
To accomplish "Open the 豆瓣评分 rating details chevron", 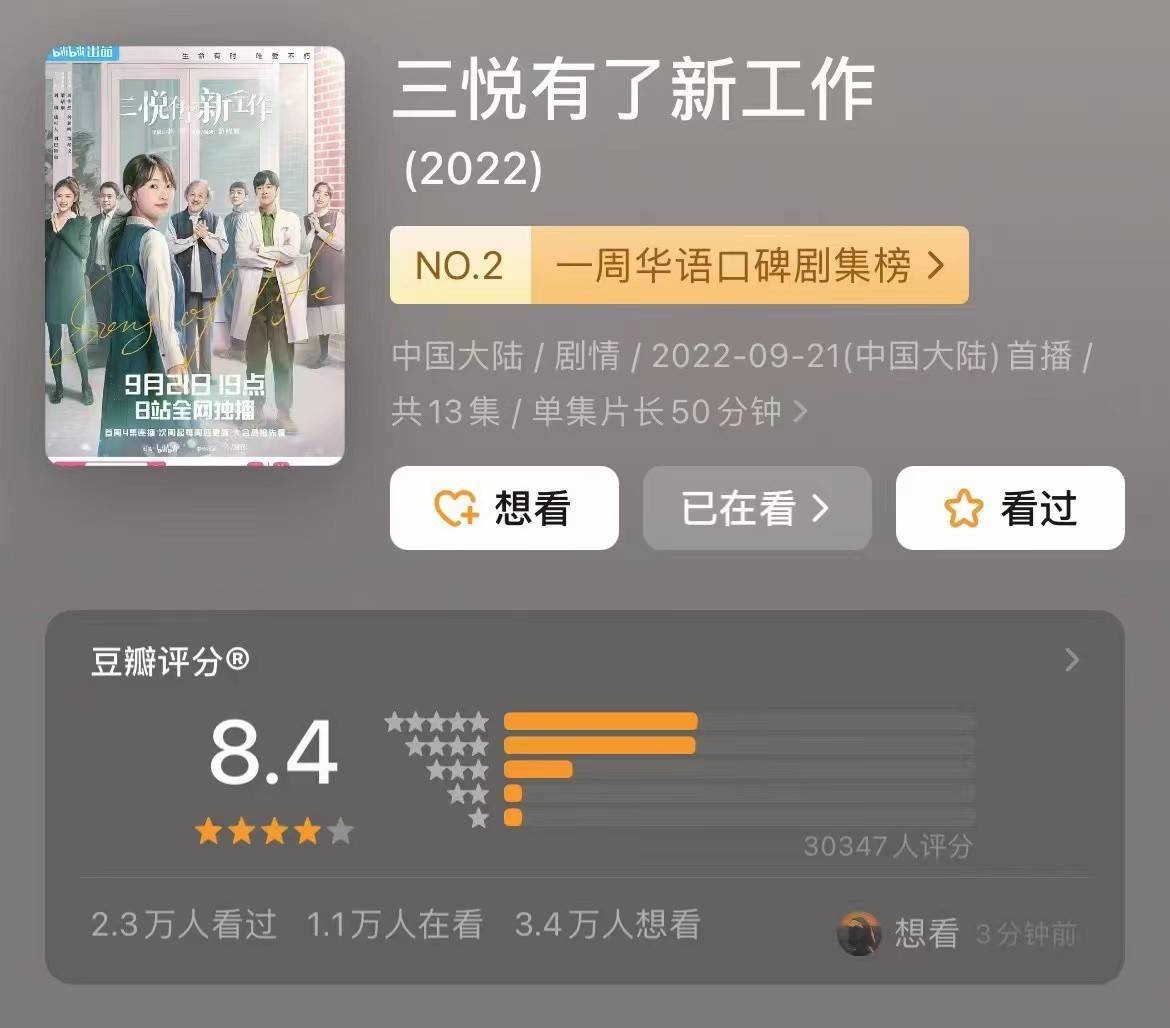I will (x=1072, y=660).
